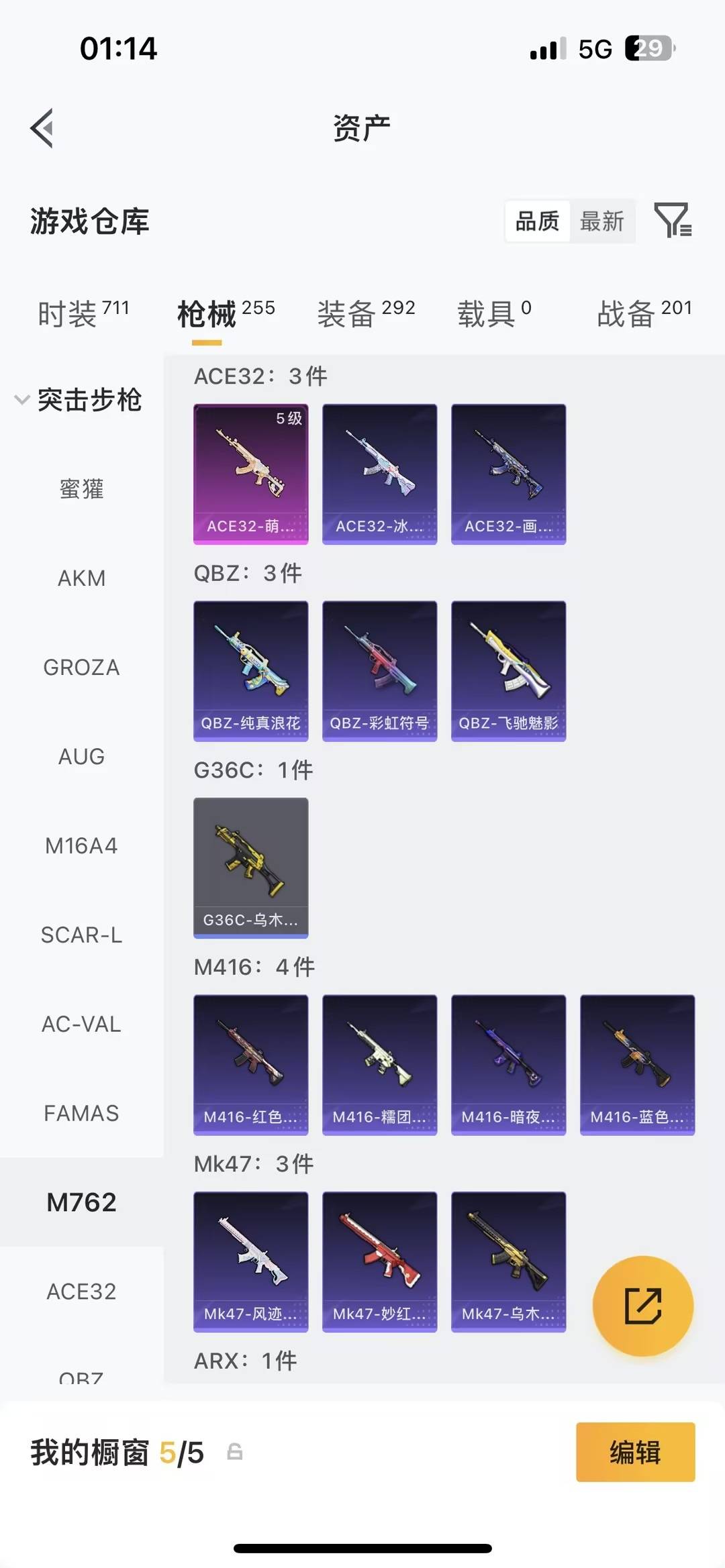Switch to the 战备 tab

tap(643, 314)
